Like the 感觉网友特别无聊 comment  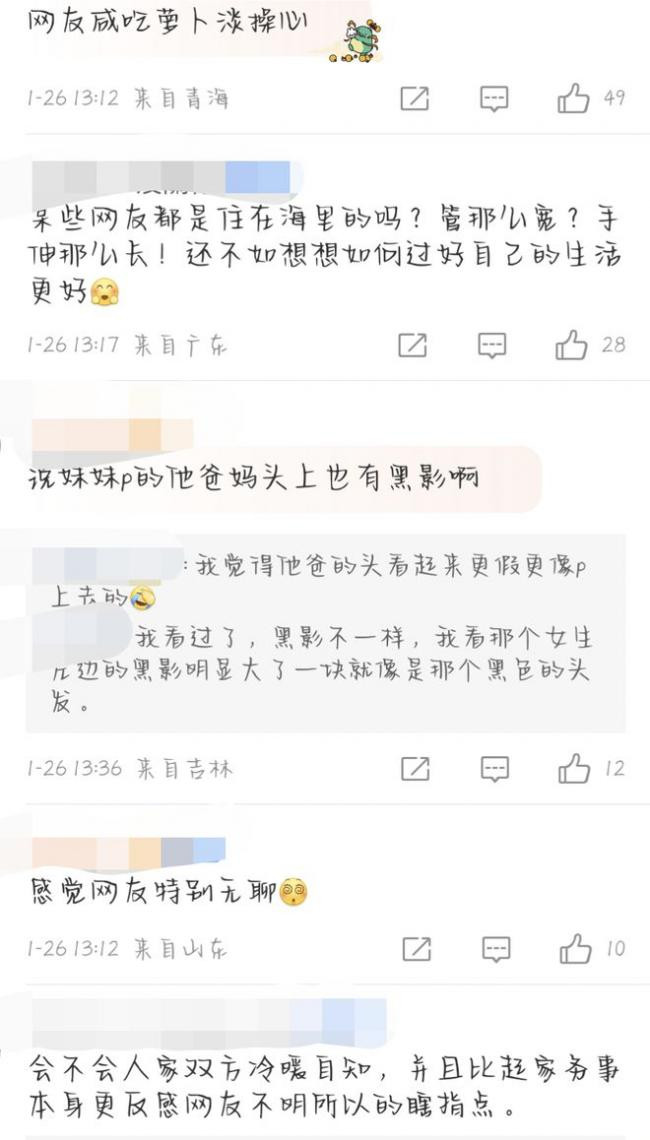575,948
